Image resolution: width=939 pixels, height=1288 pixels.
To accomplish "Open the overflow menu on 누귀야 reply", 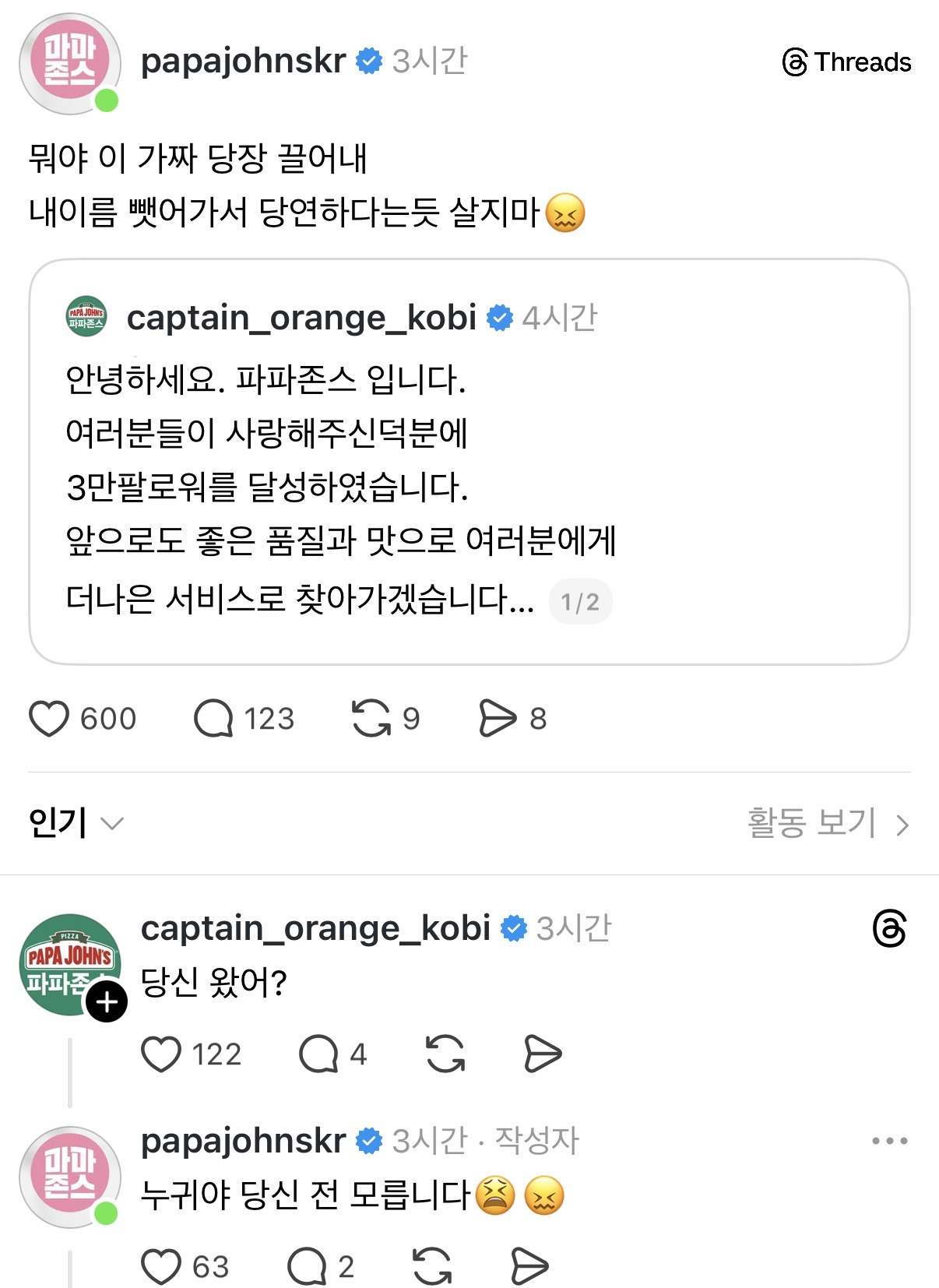I will click(x=890, y=1141).
